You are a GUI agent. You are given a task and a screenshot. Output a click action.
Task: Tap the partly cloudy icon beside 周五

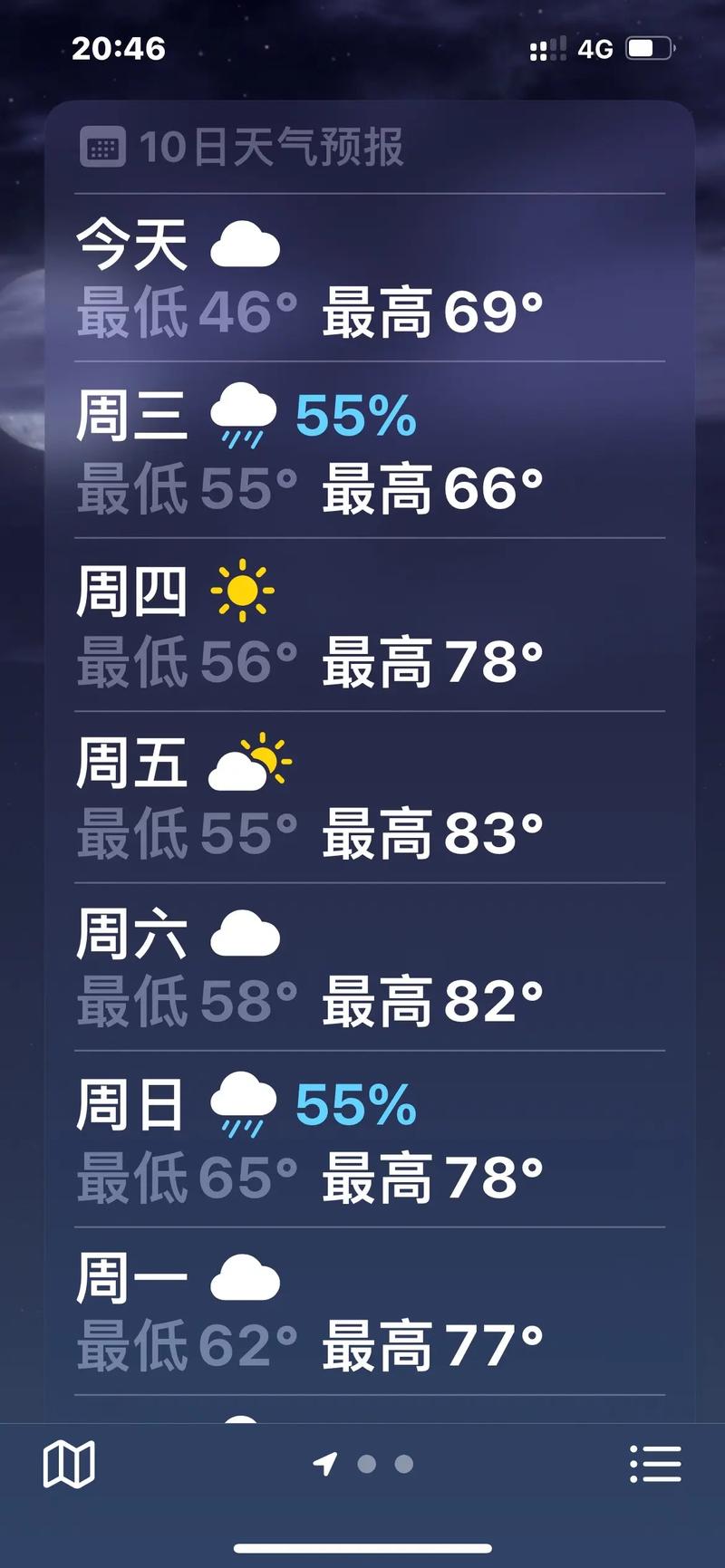(251, 764)
